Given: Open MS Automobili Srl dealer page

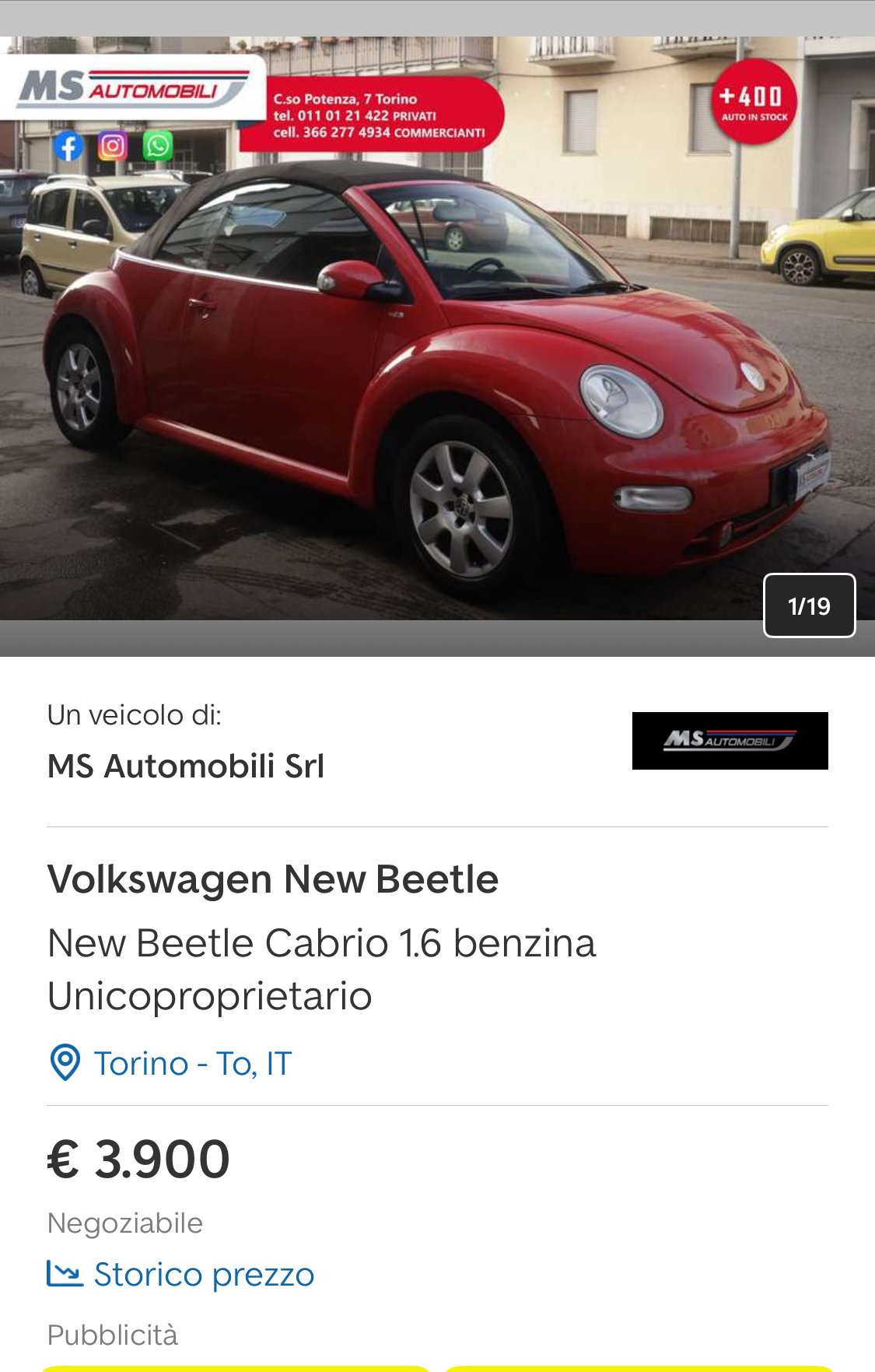Looking at the screenshot, I should coord(185,766).
